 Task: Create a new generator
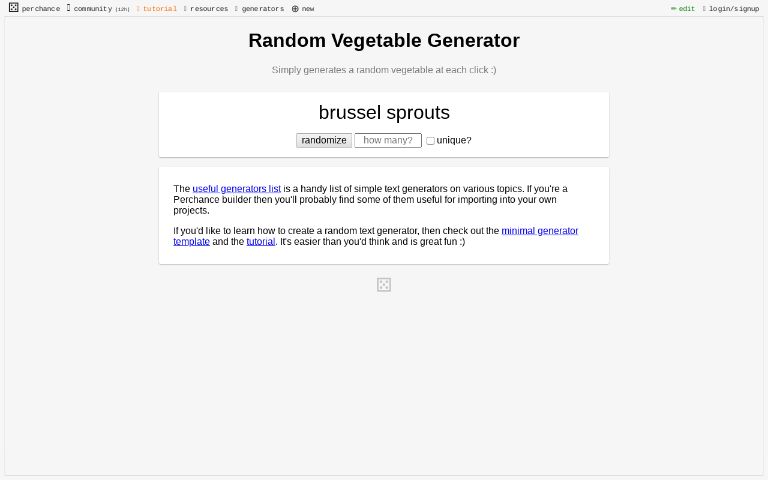pyautogui.click(x=303, y=8)
